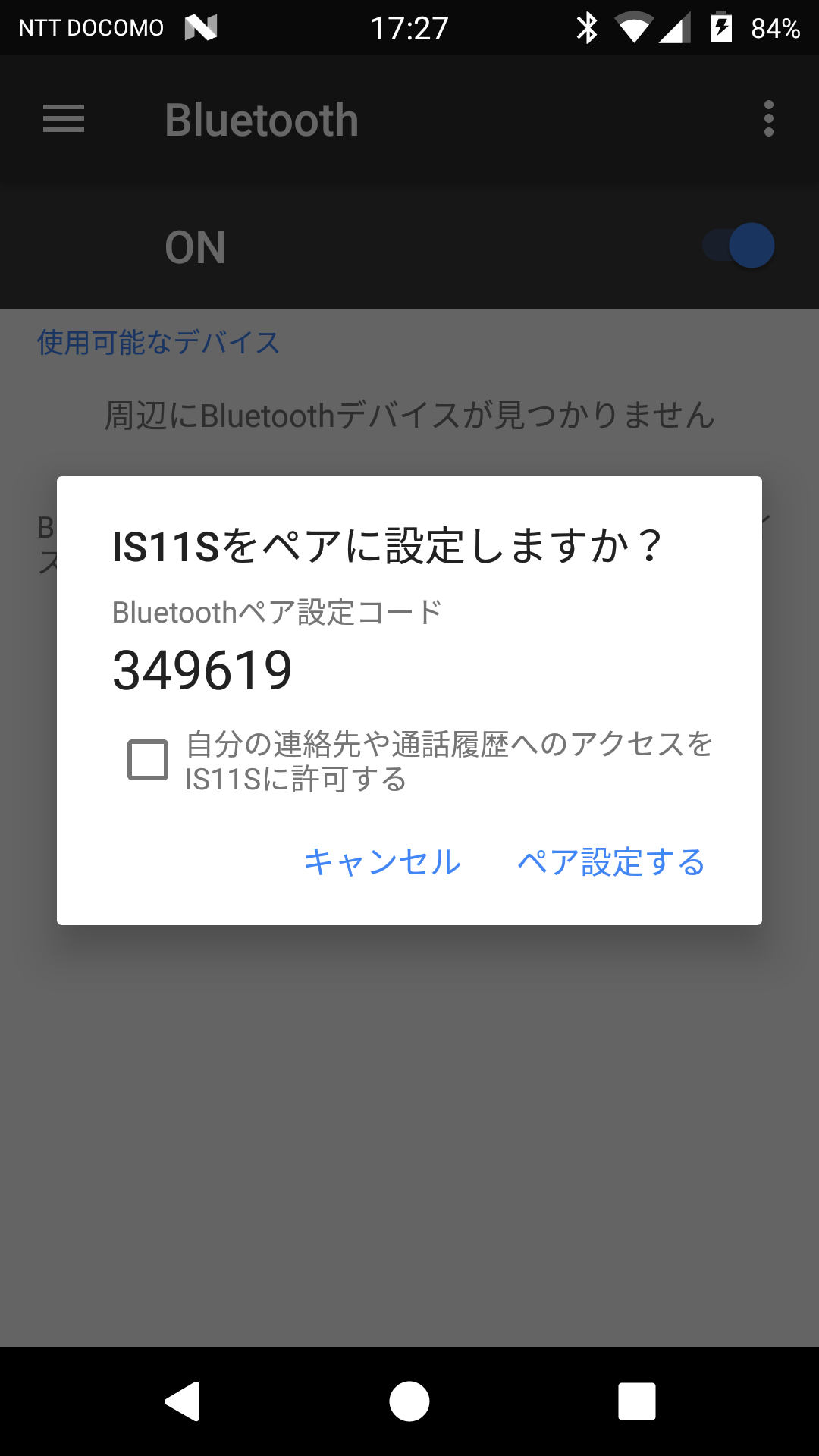Tap ペア設定する to pair with IS11S
Viewport: 819px width, 1456px height.
coord(611,862)
